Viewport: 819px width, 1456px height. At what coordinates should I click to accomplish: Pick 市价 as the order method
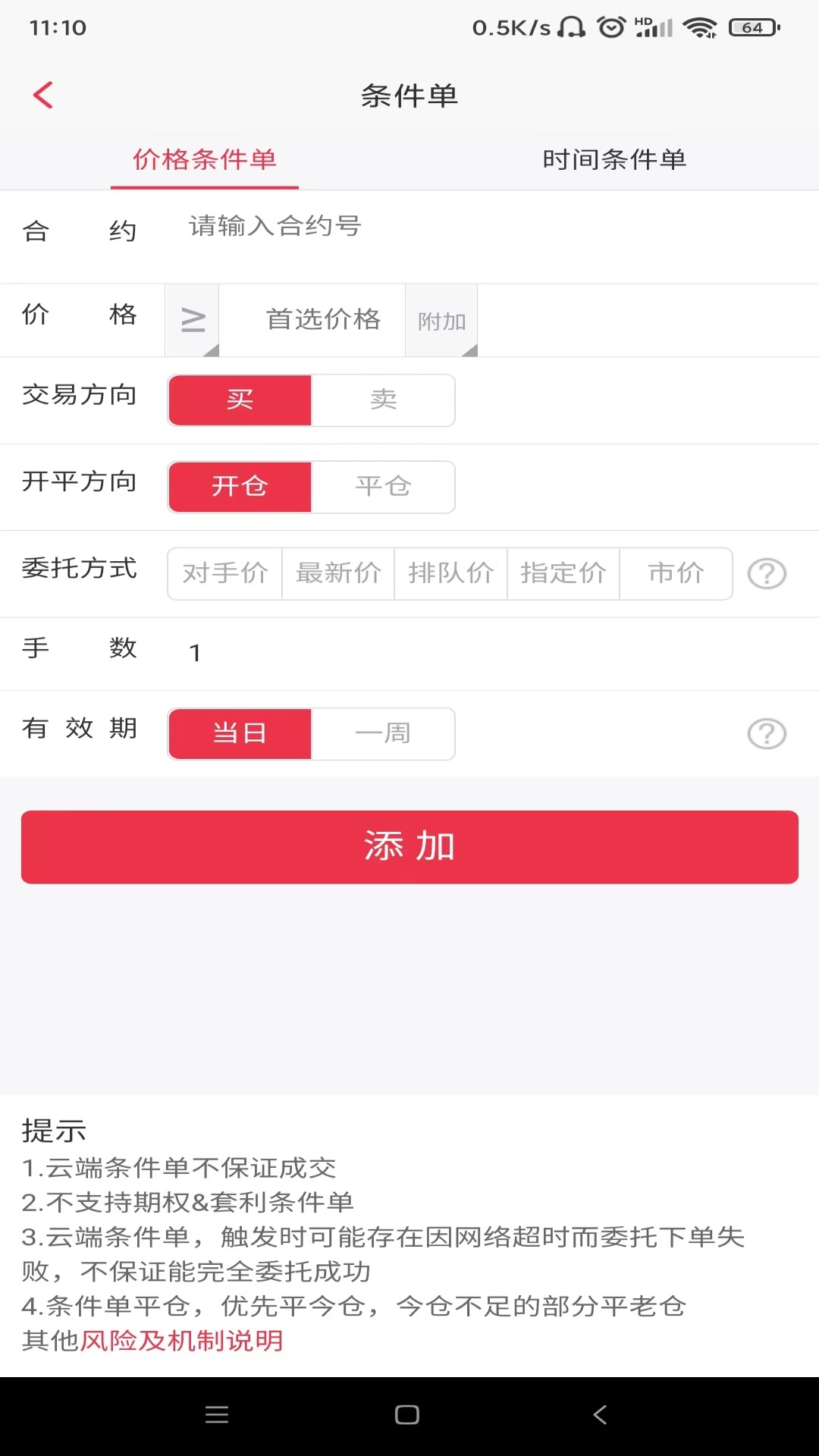click(x=676, y=573)
